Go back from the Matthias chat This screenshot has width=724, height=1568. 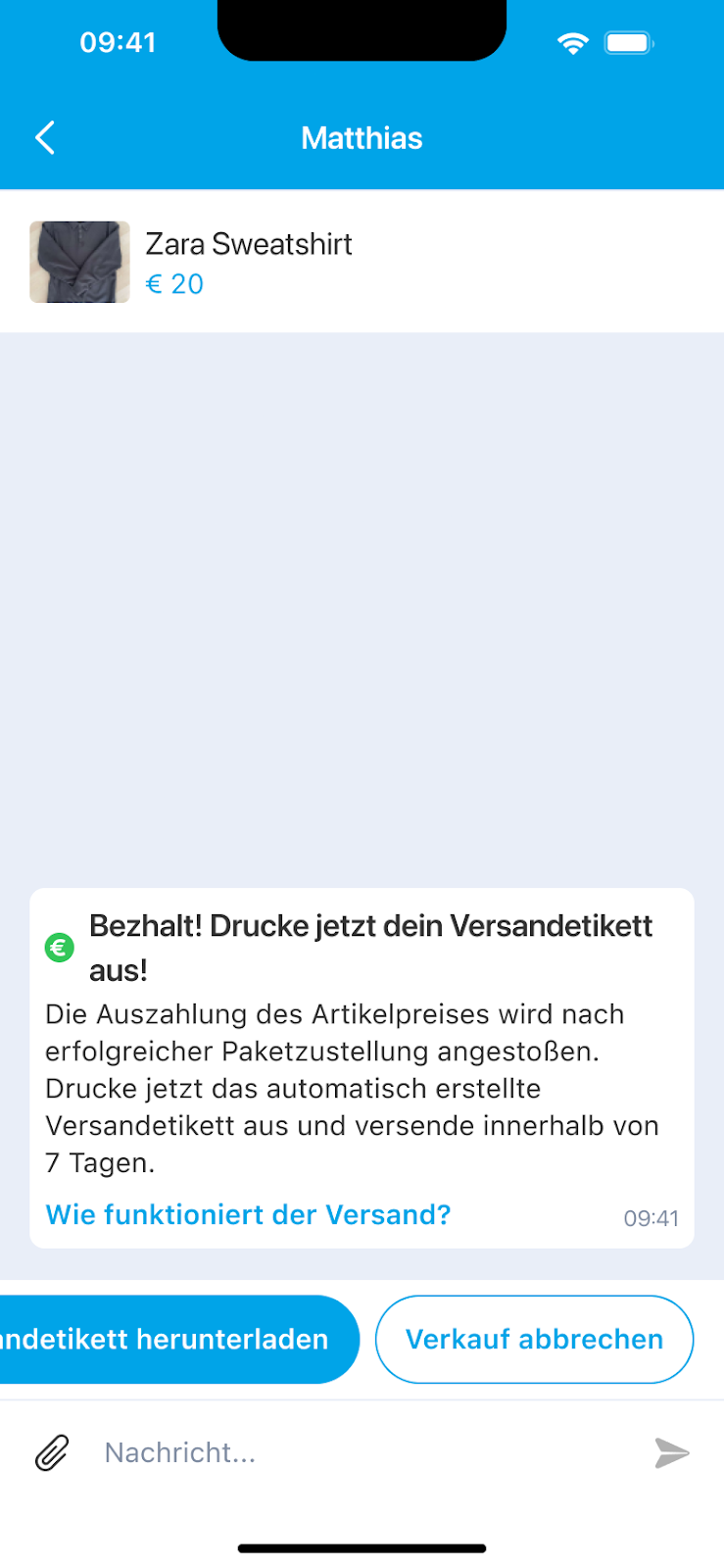pos(45,138)
